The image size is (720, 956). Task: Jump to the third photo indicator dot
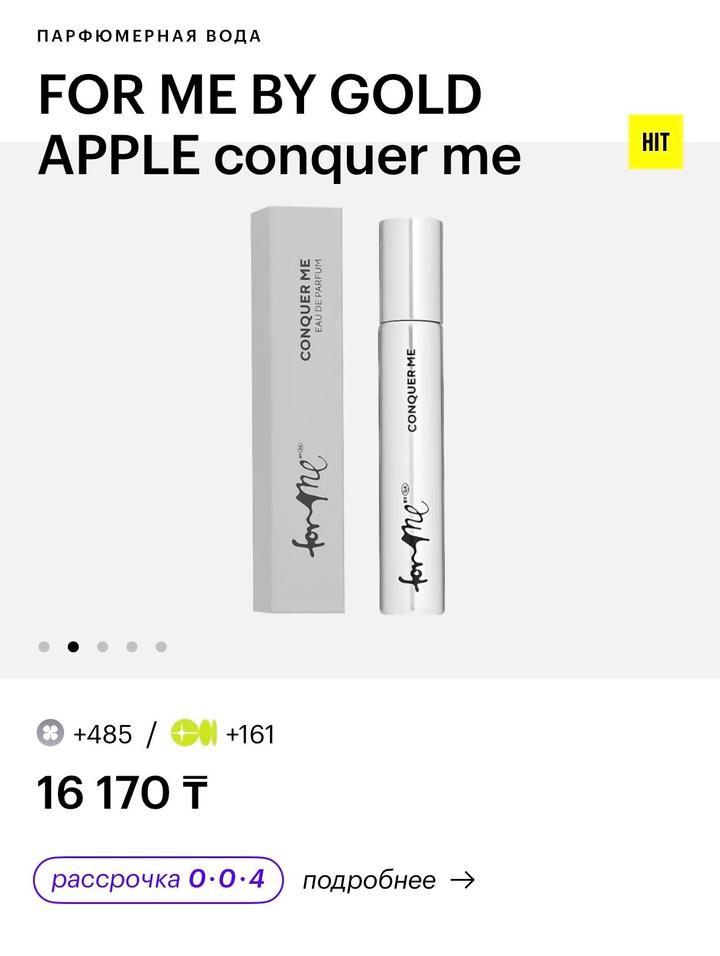(x=102, y=647)
